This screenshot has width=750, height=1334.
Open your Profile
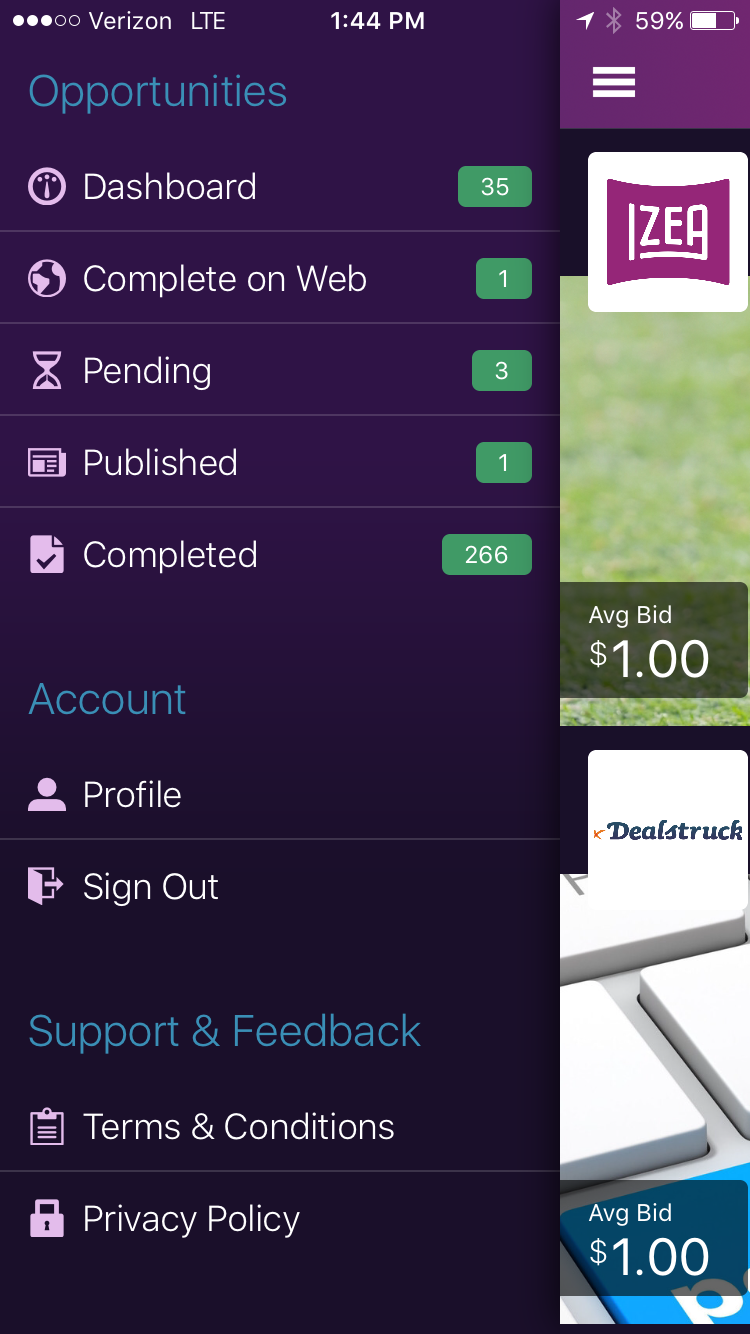point(132,795)
